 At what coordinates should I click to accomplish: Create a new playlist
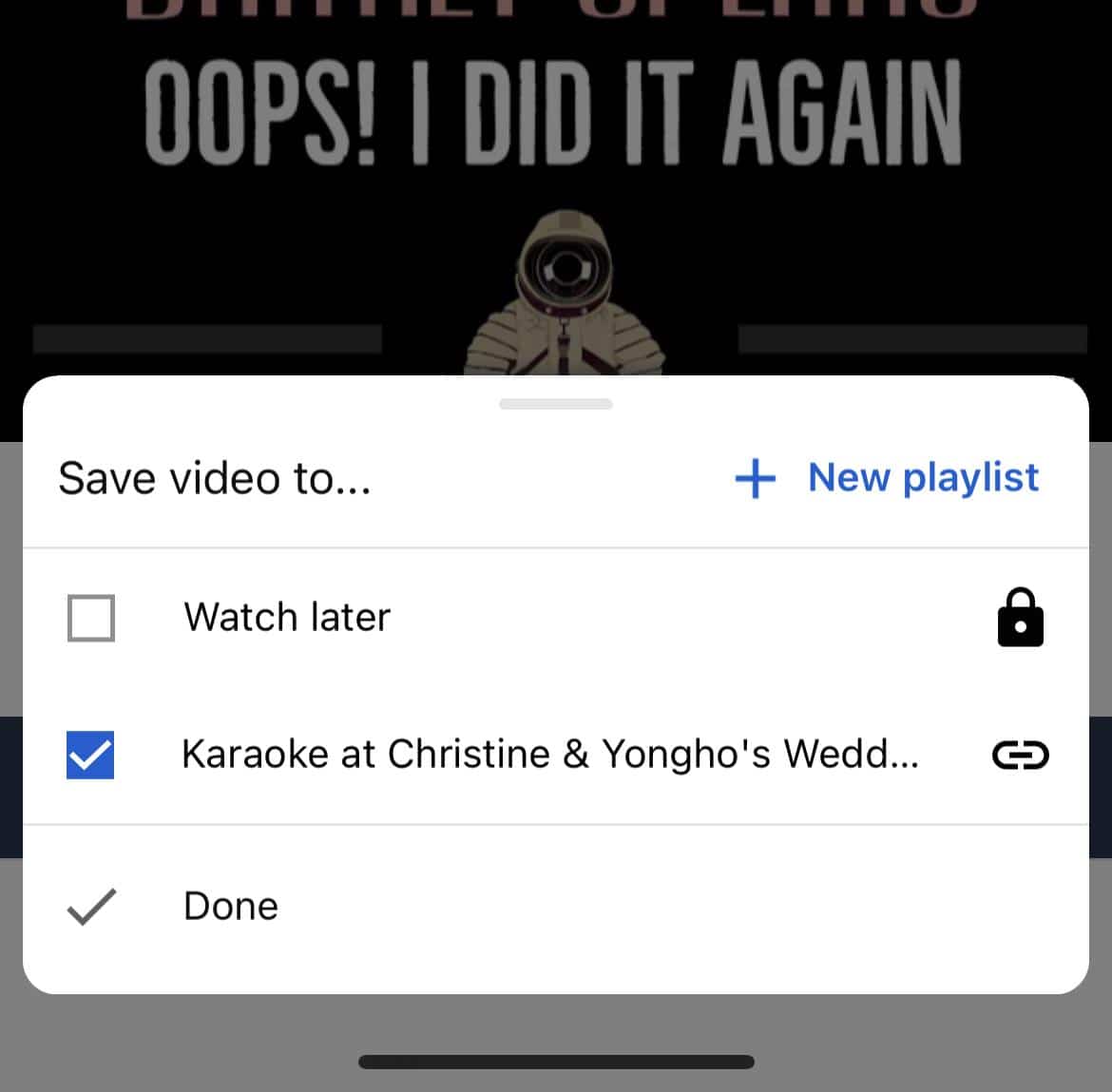pos(889,477)
